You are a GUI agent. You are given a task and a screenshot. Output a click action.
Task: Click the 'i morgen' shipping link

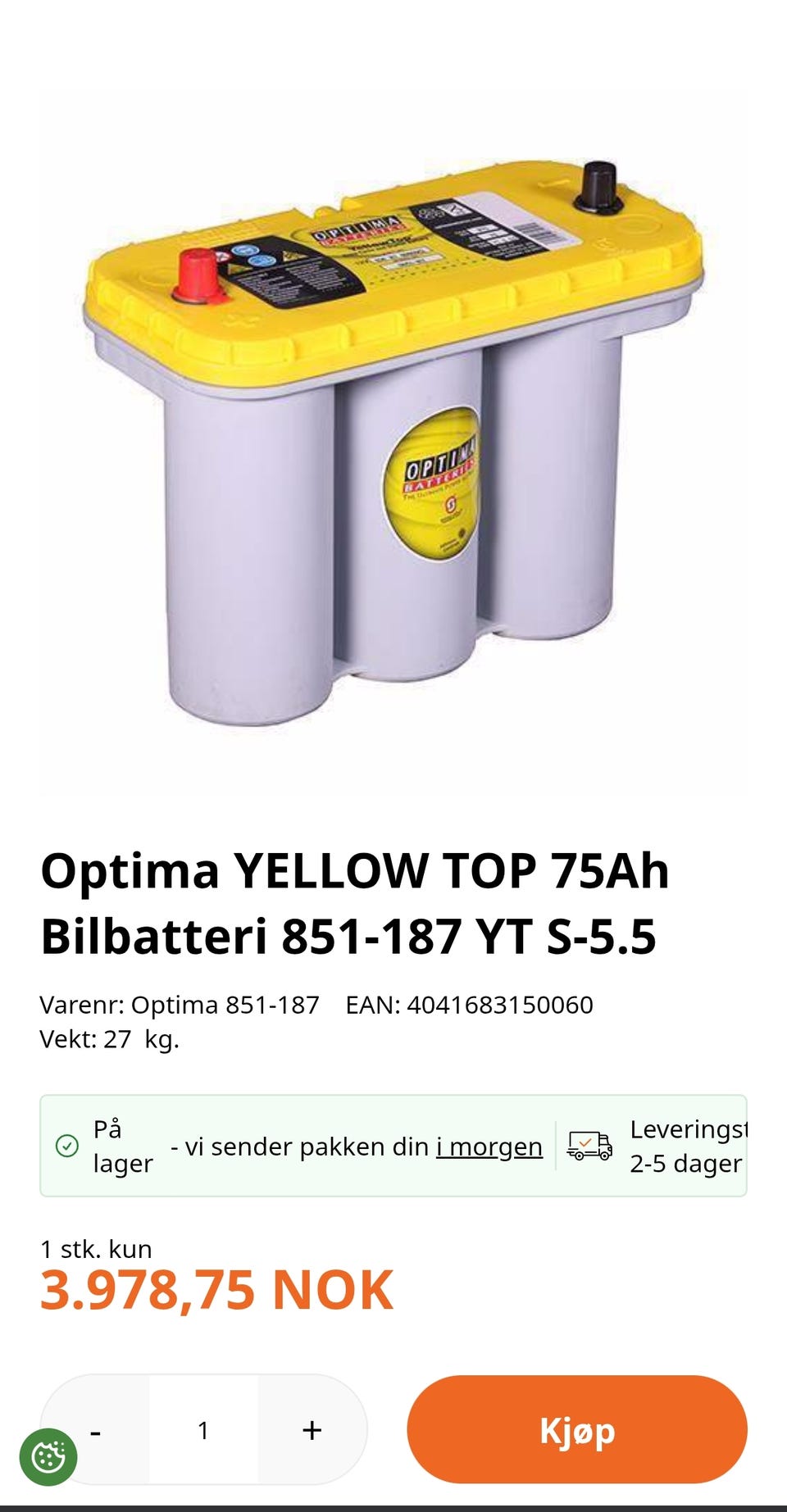(489, 1147)
